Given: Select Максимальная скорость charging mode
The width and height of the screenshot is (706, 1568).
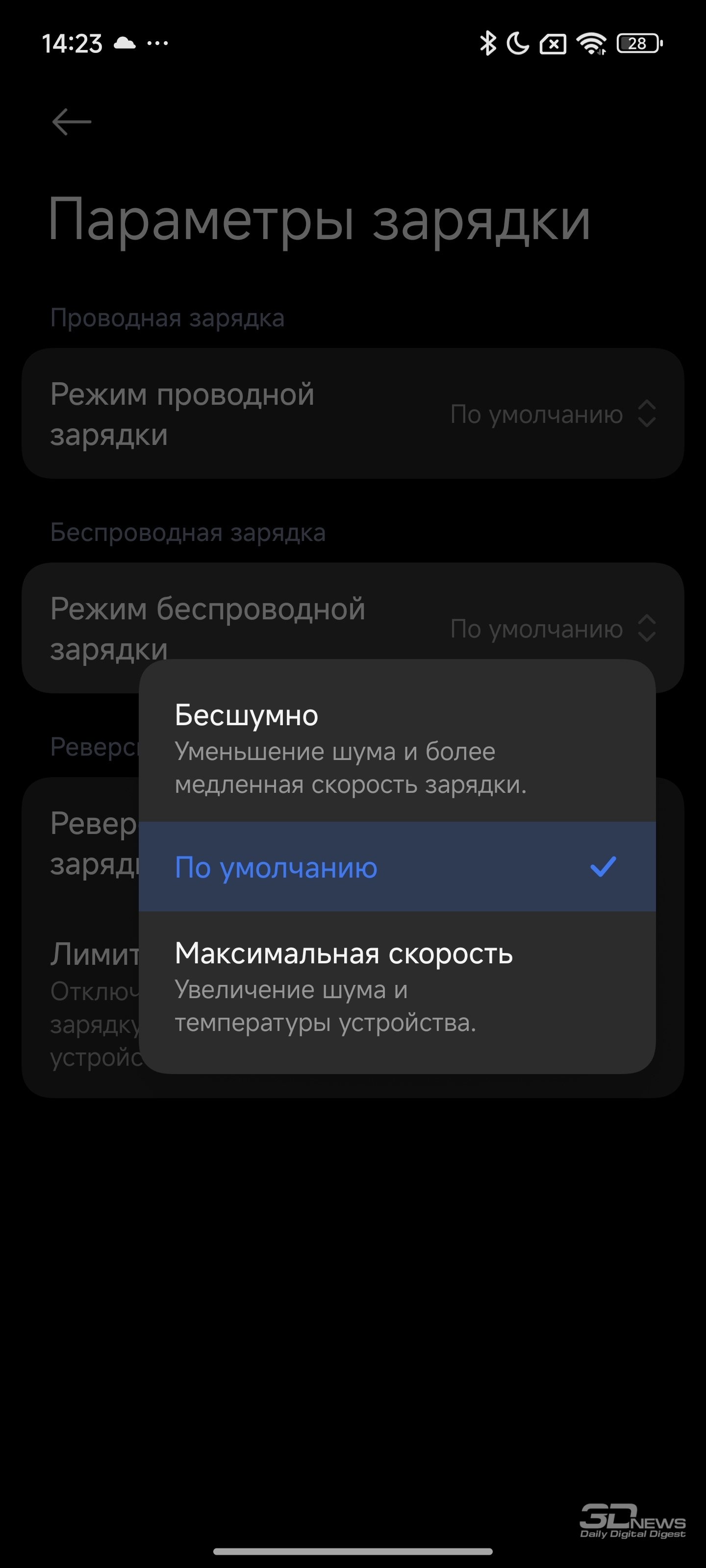Looking at the screenshot, I should 397,987.
